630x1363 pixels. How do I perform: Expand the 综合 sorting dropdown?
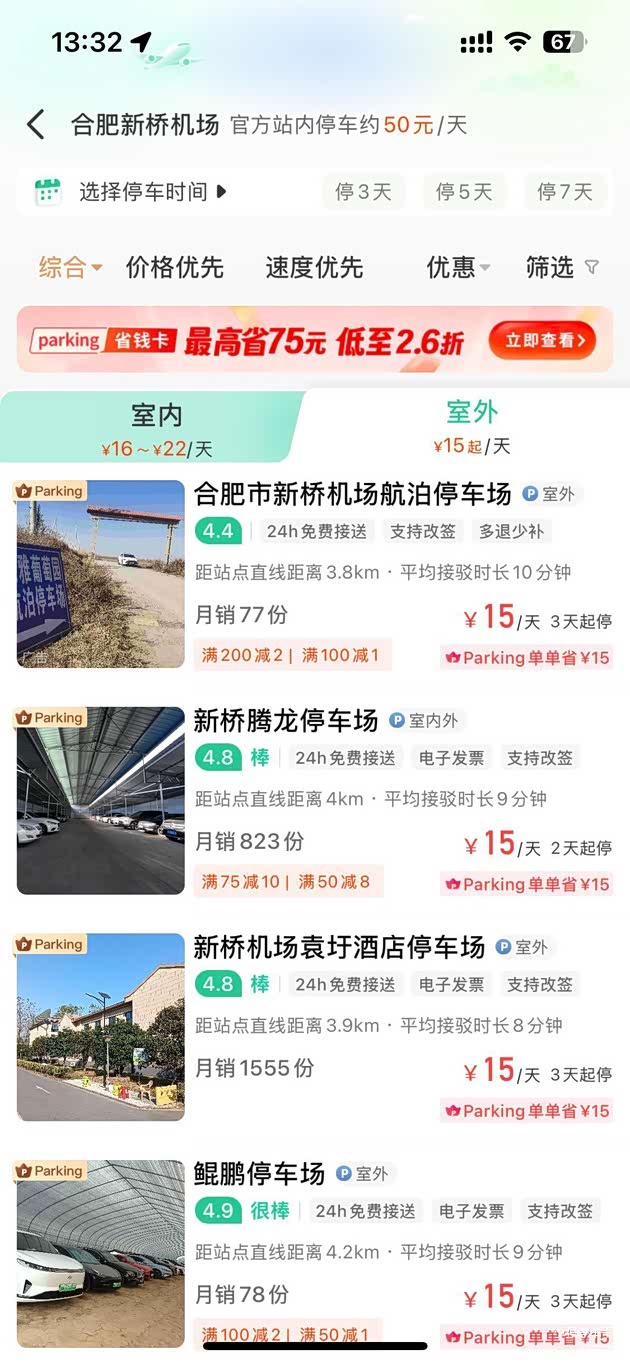(70, 267)
